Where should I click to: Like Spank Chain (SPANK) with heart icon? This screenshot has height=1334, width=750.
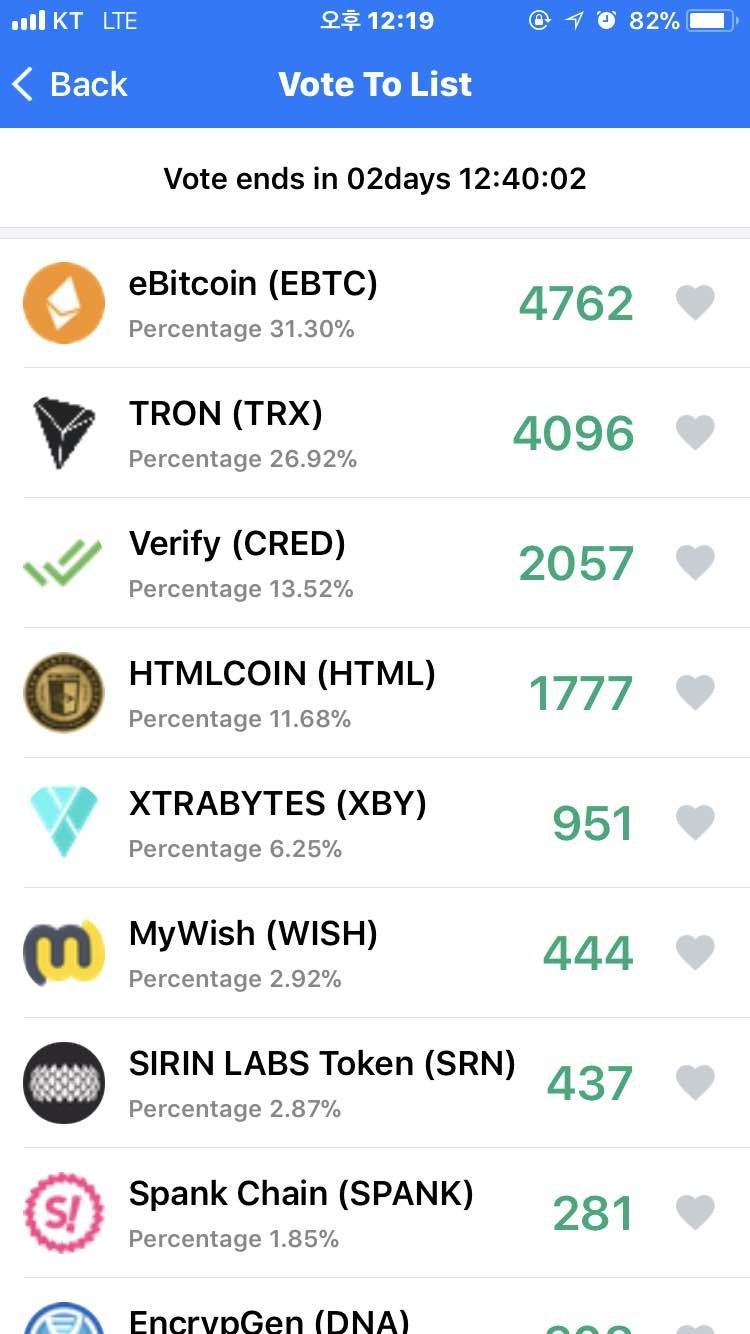pos(695,1212)
